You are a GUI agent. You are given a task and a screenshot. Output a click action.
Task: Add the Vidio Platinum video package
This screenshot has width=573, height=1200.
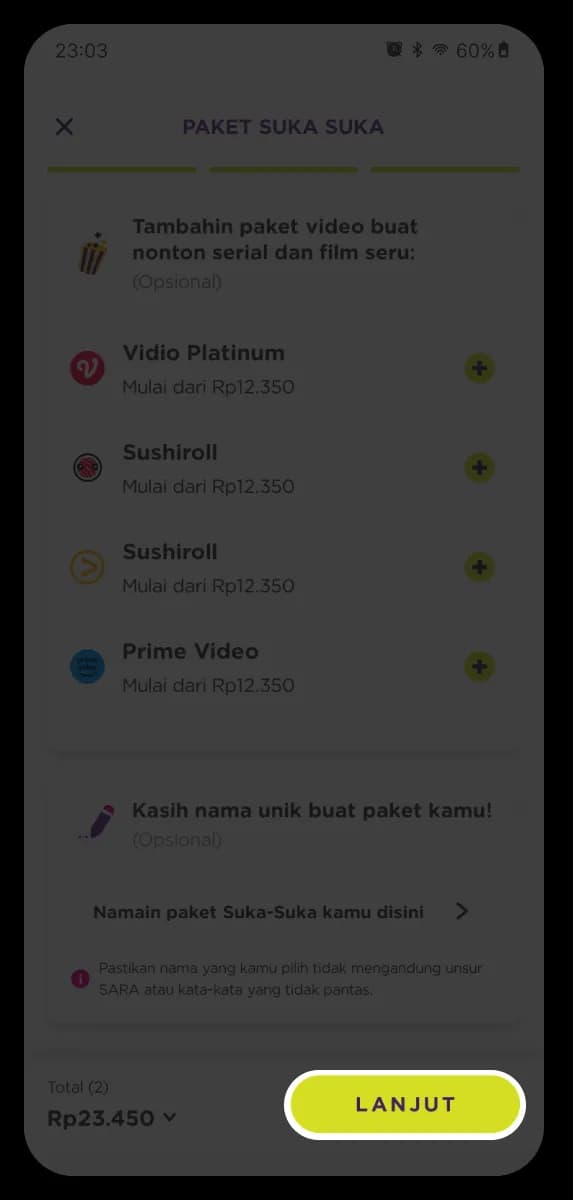480,369
